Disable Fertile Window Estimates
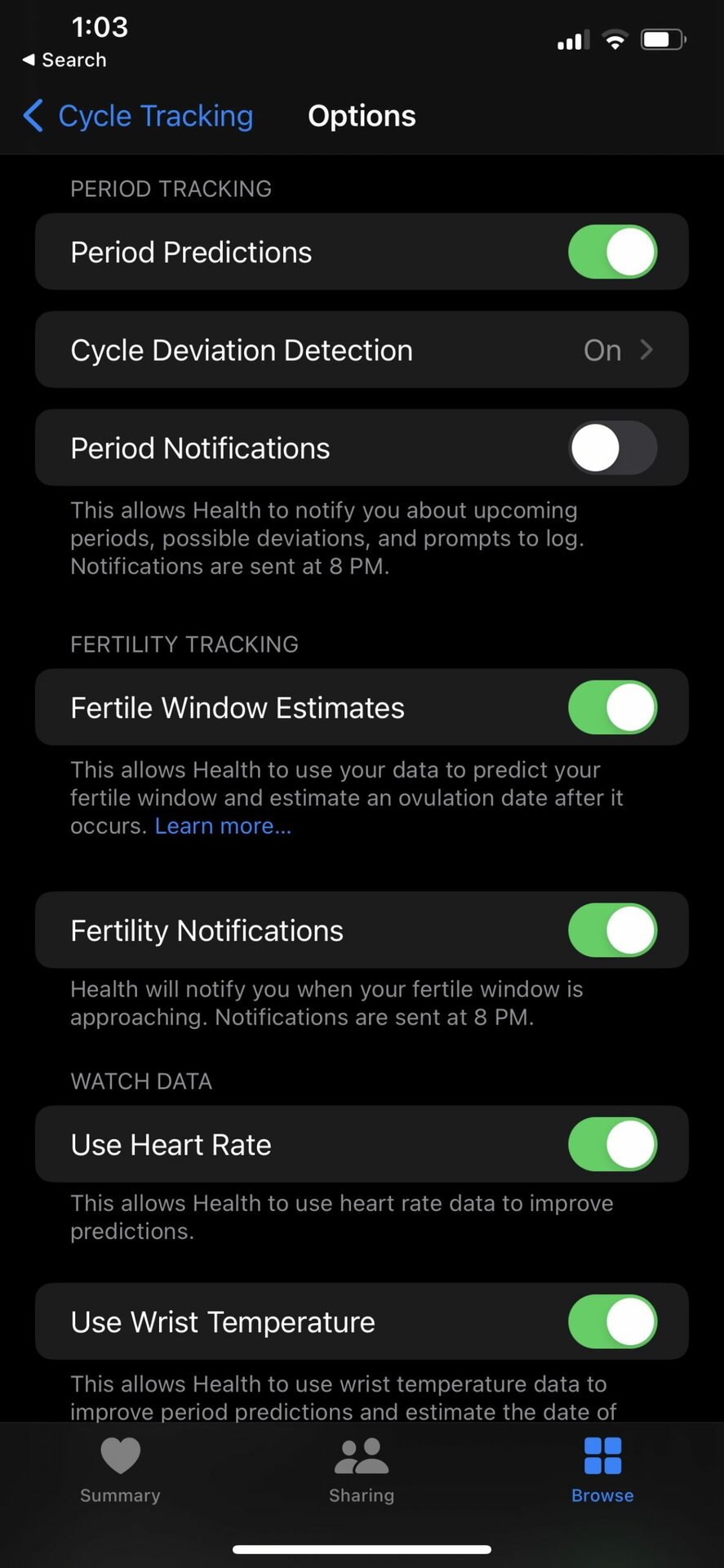The image size is (724, 1568). [x=612, y=707]
